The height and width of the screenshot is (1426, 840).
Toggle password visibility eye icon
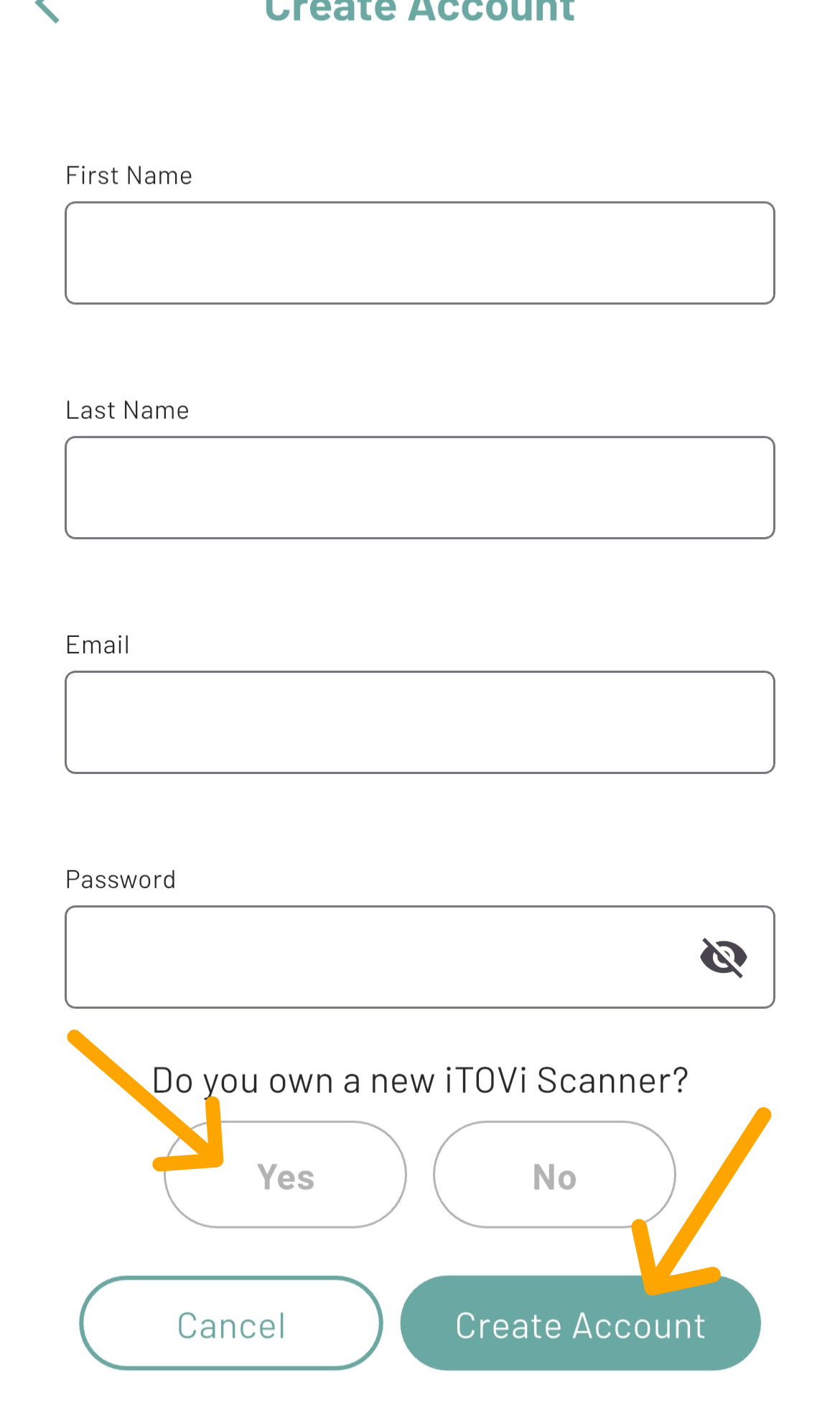pos(723,957)
